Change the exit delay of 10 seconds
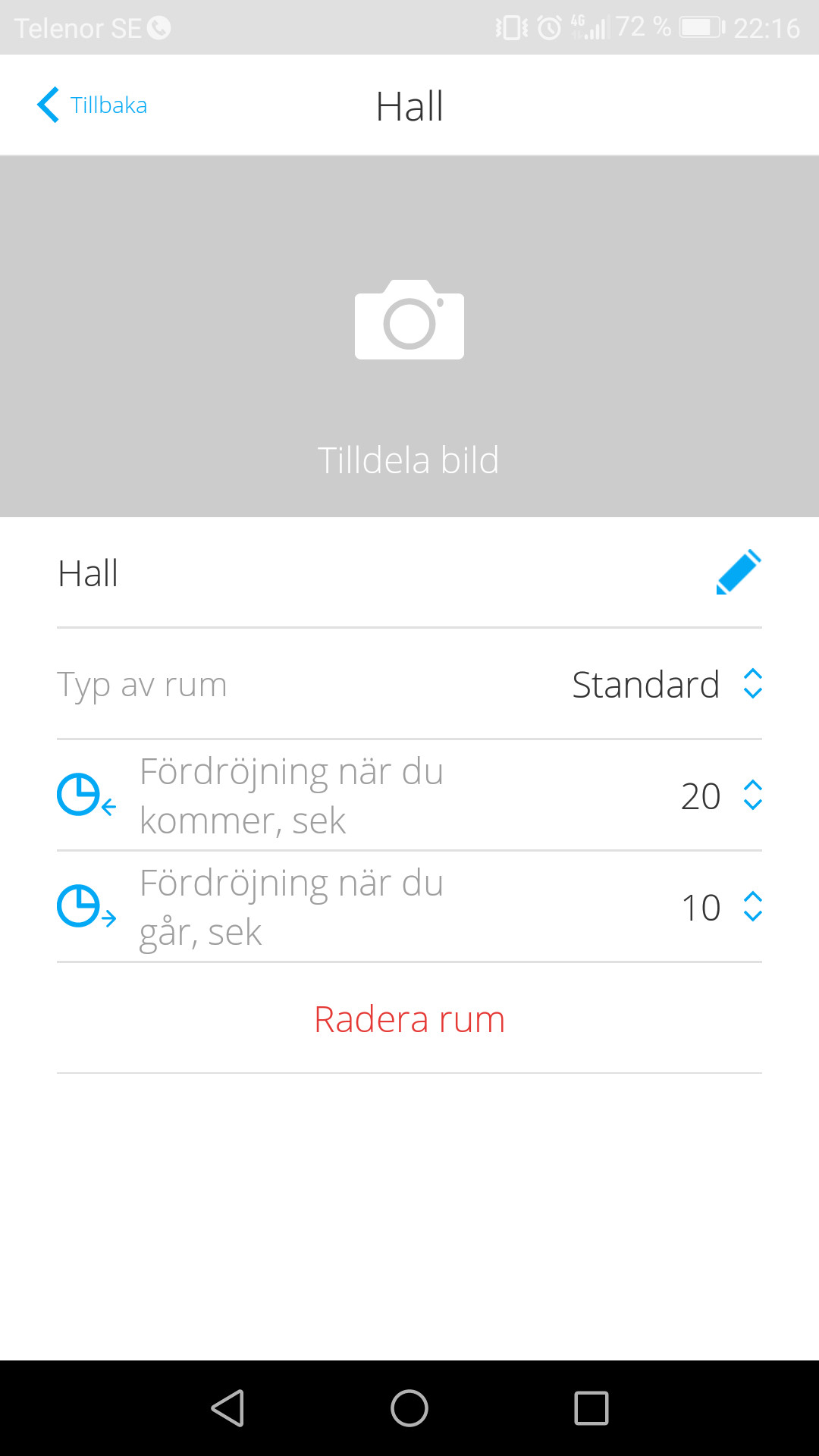This screenshot has width=819, height=1456. [x=720, y=907]
